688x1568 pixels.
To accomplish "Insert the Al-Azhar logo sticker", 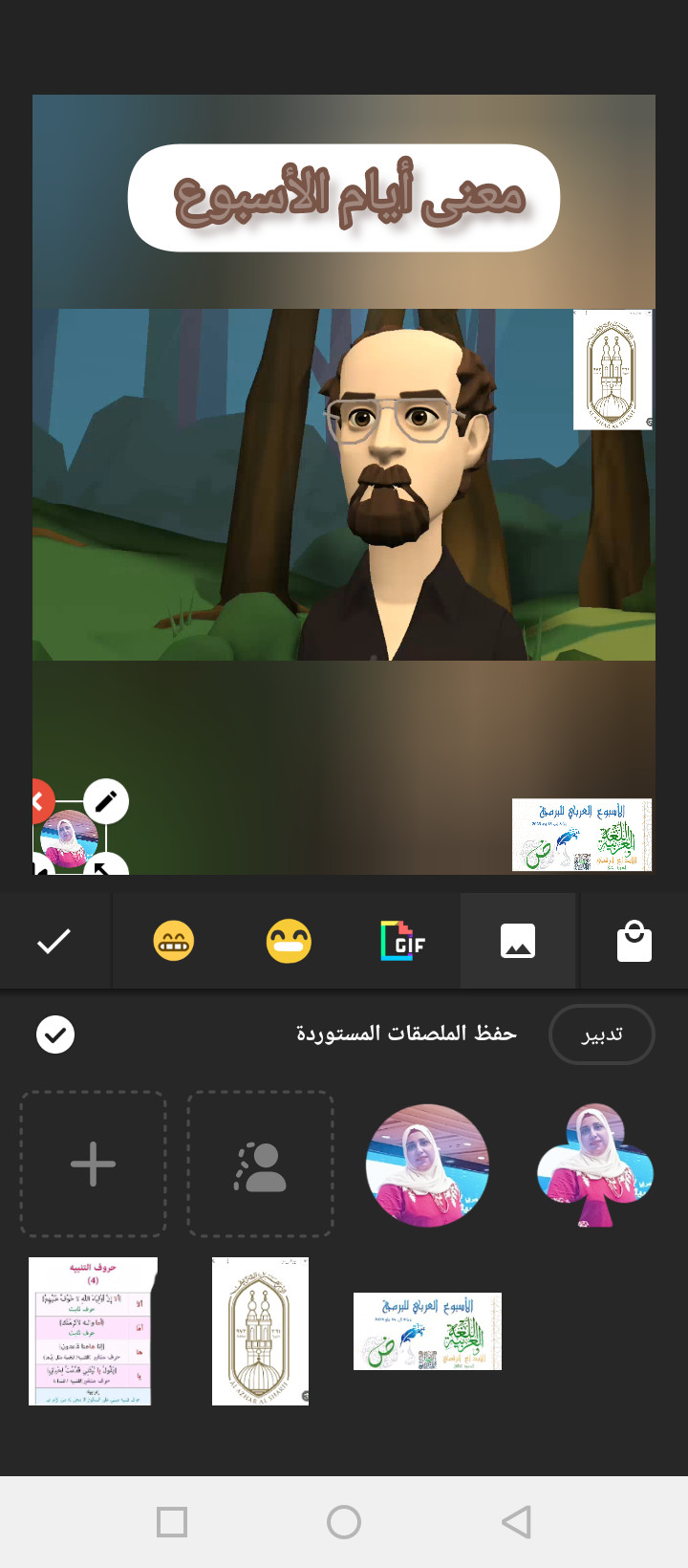I will [260, 1331].
